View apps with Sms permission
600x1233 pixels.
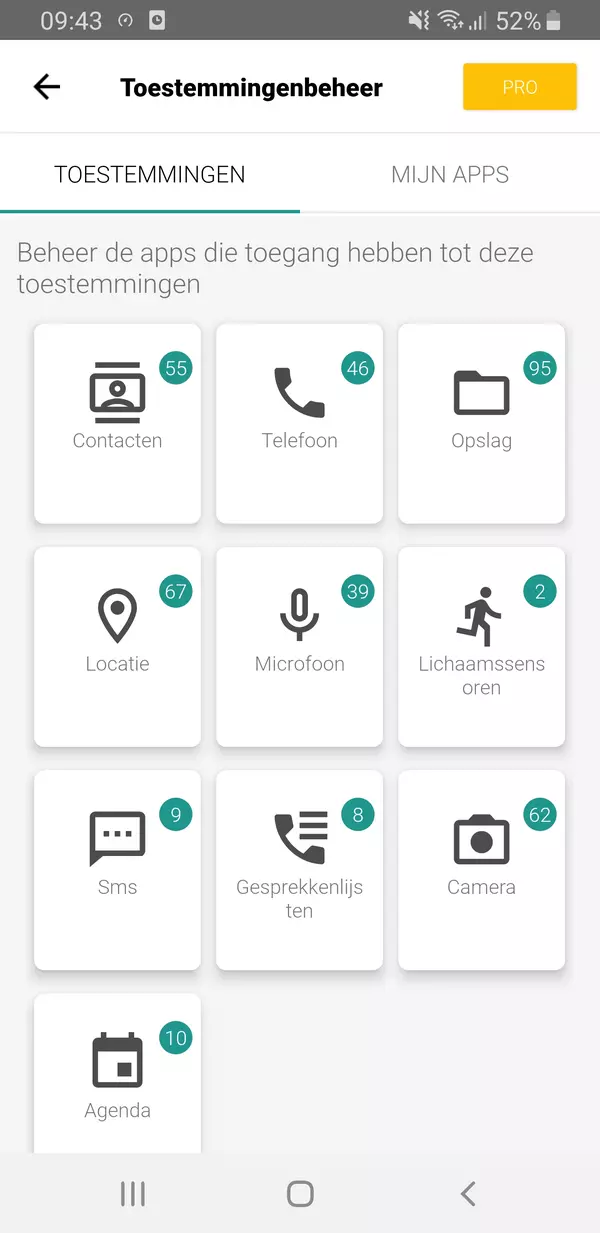pyautogui.click(x=117, y=868)
